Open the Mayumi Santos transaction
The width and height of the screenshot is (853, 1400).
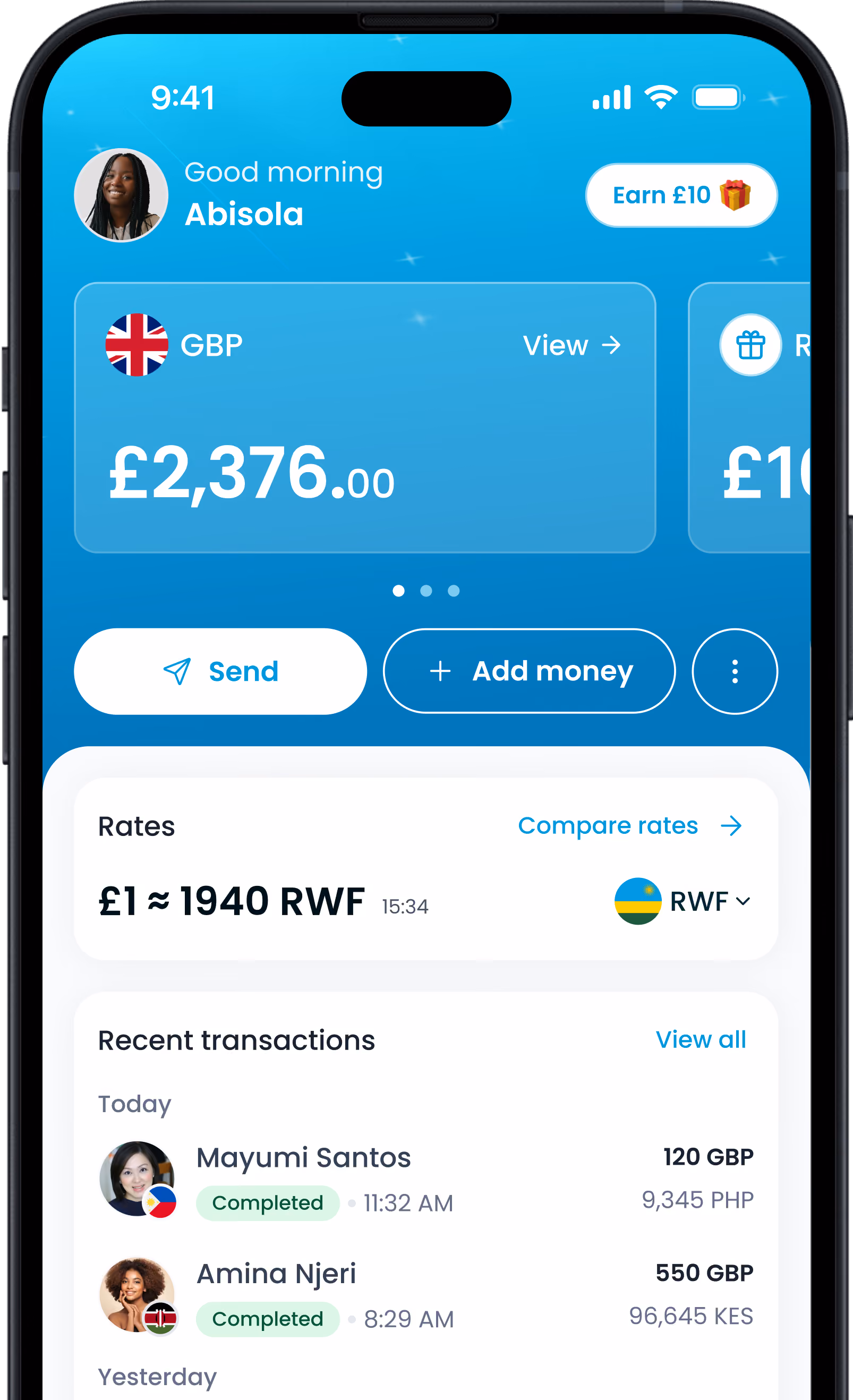point(426,1179)
